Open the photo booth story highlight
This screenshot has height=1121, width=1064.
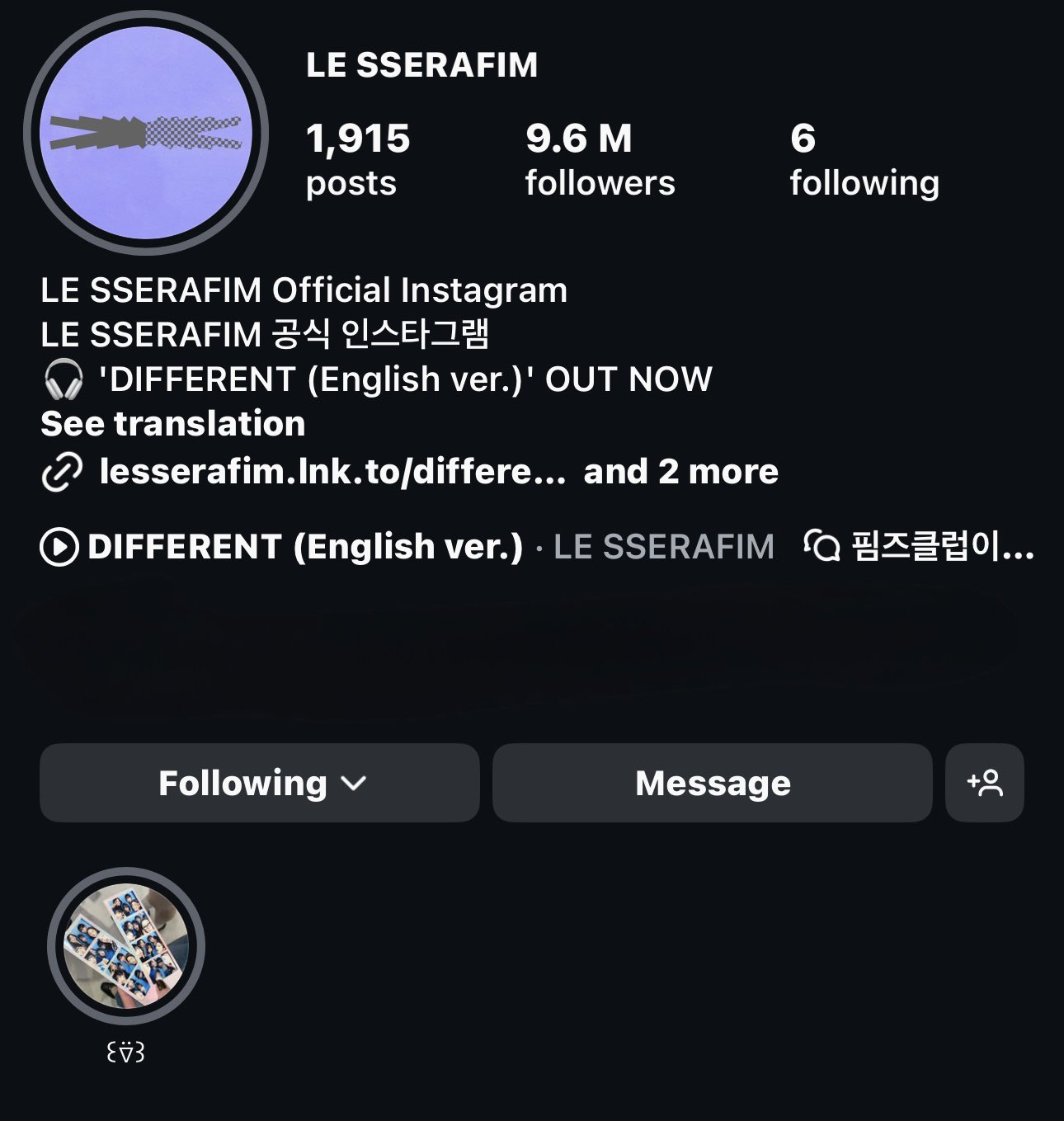pos(126,946)
